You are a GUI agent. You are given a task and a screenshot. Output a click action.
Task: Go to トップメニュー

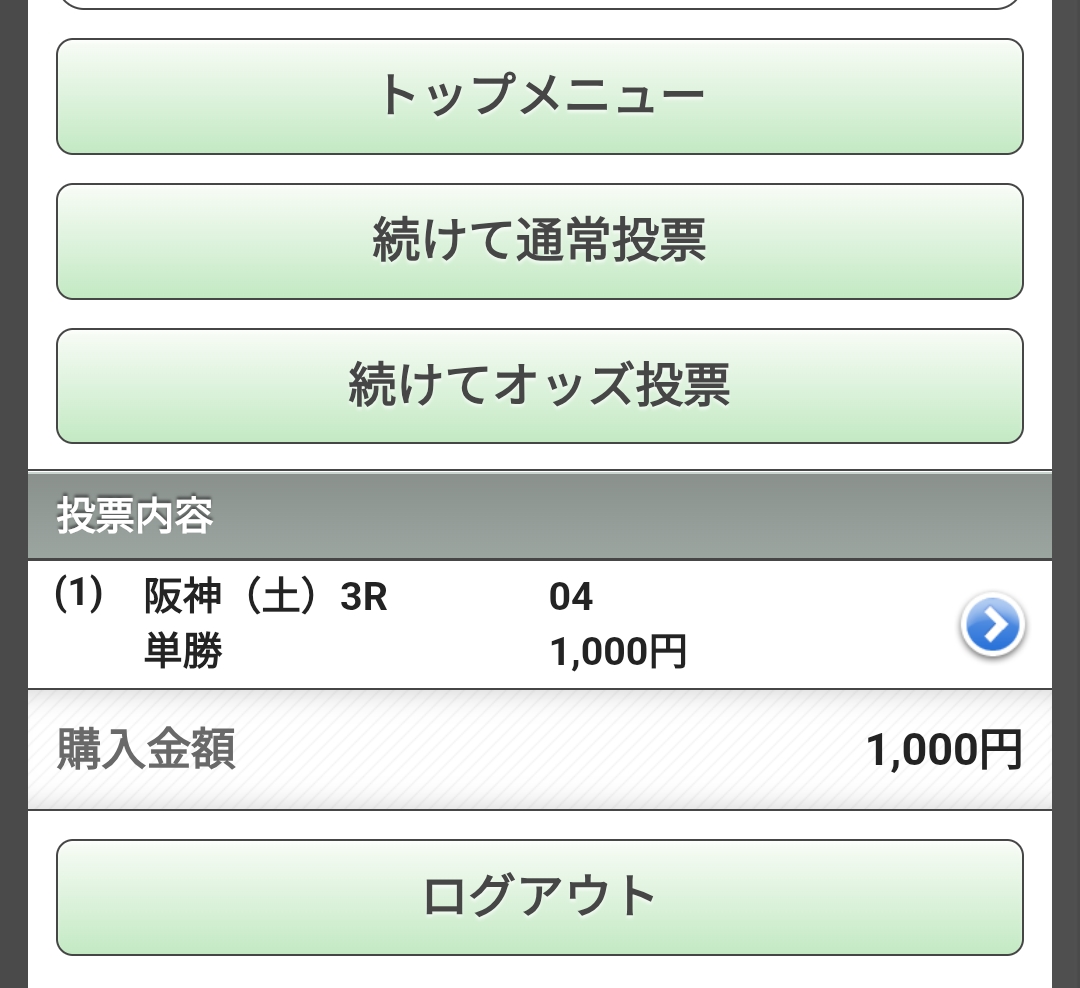pos(540,97)
